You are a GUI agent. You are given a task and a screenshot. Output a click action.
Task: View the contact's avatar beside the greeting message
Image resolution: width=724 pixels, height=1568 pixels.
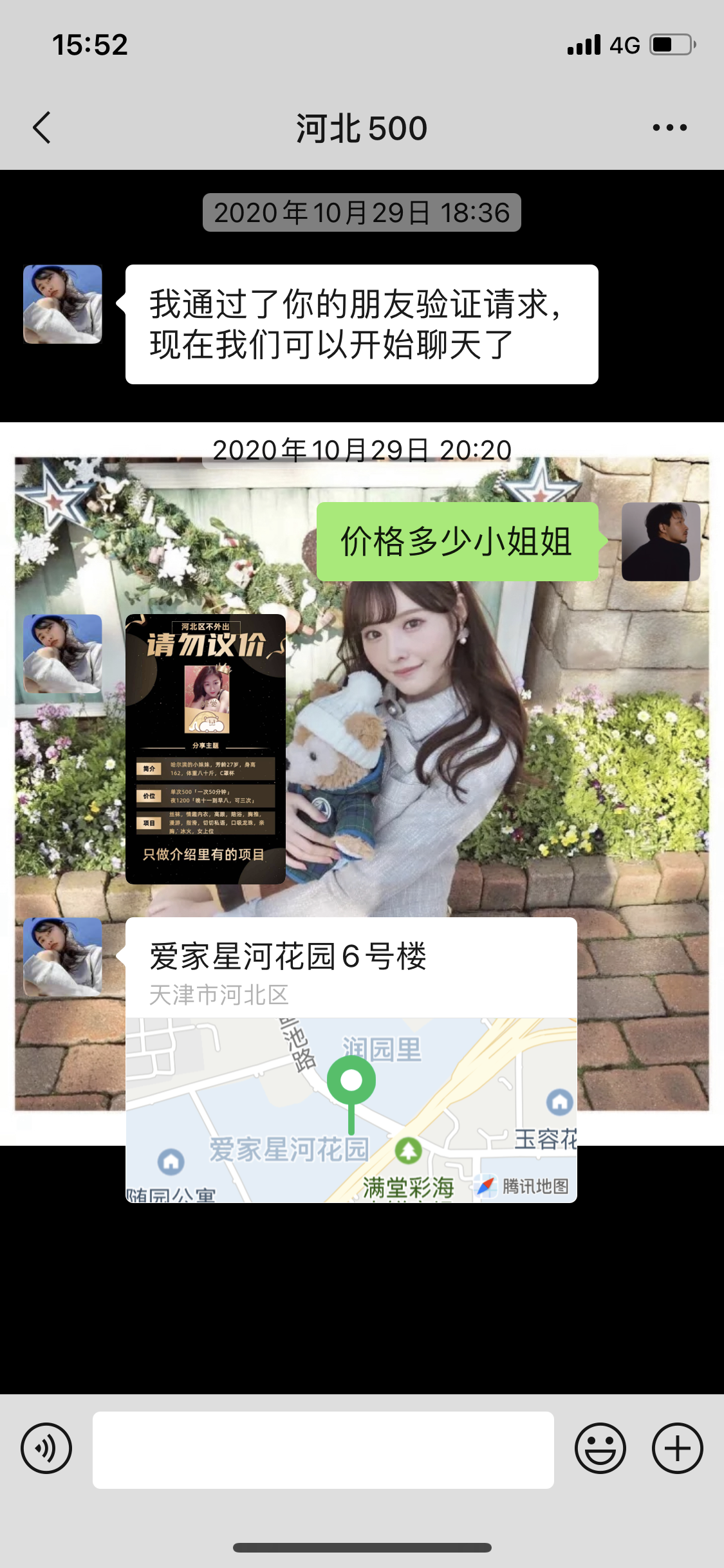(x=62, y=304)
